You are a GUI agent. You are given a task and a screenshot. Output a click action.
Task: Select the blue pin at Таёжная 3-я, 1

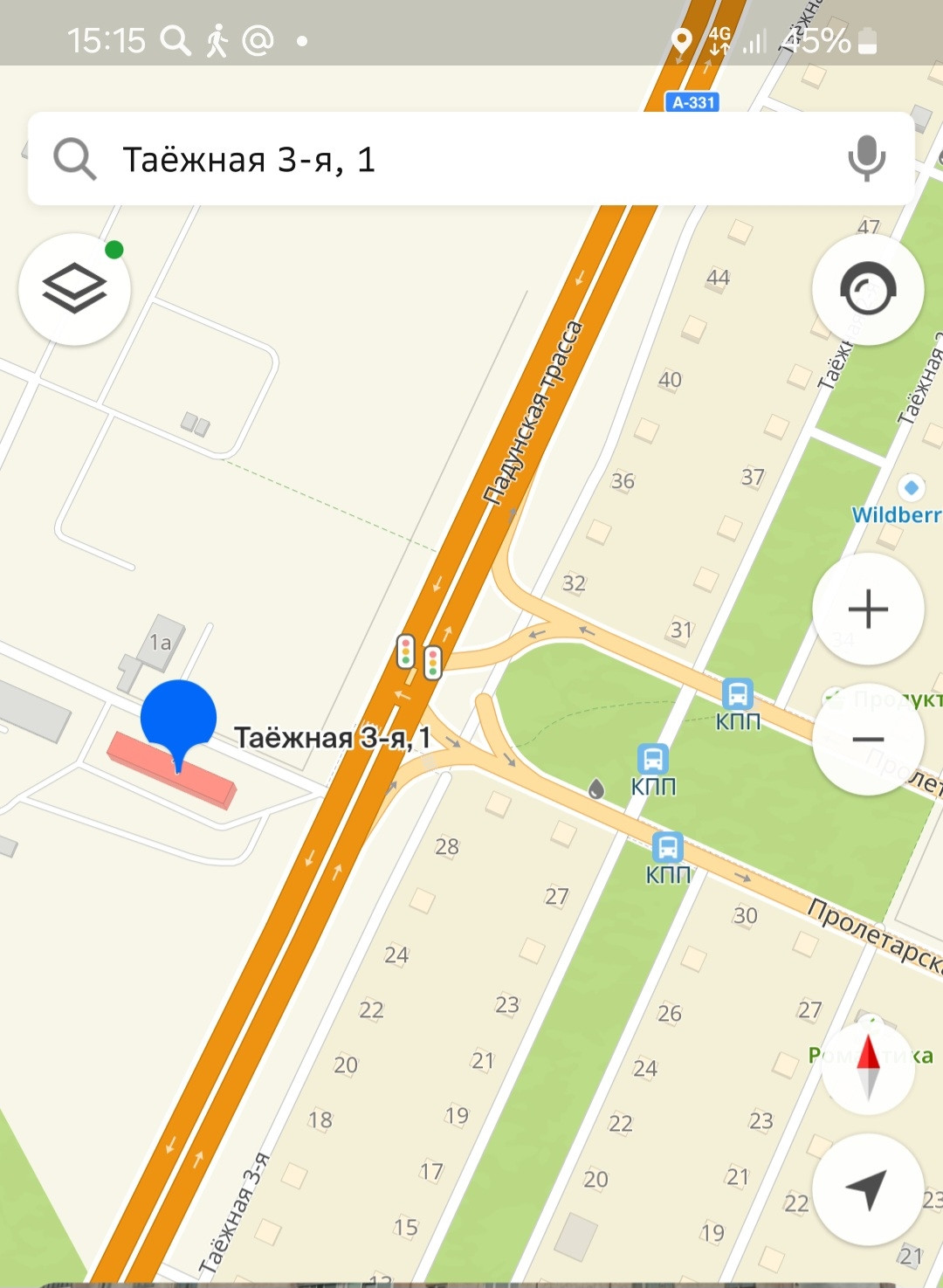[x=178, y=720]
